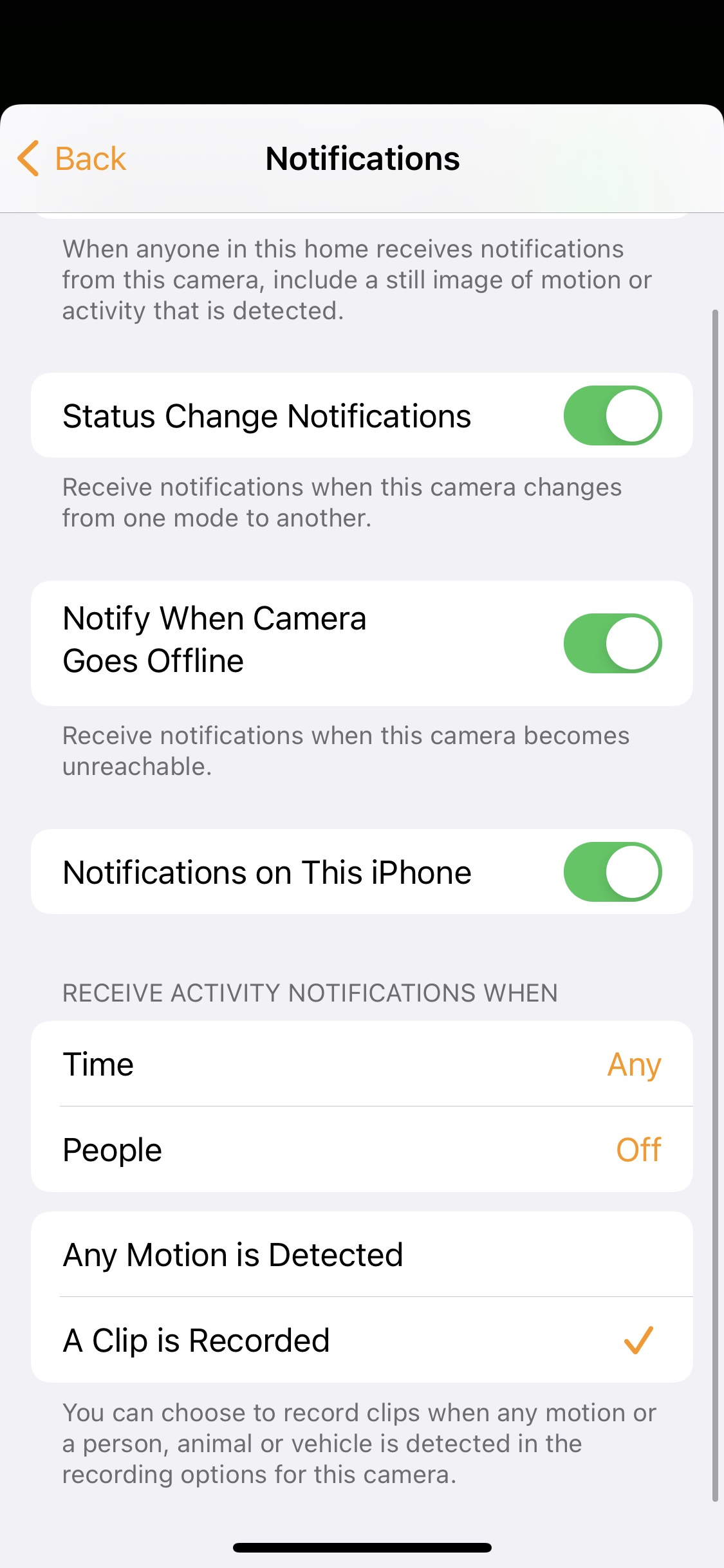Screen dimensions: 724x1568
Task: Go back to the previous screen
Action: click(x=72, y=158)
